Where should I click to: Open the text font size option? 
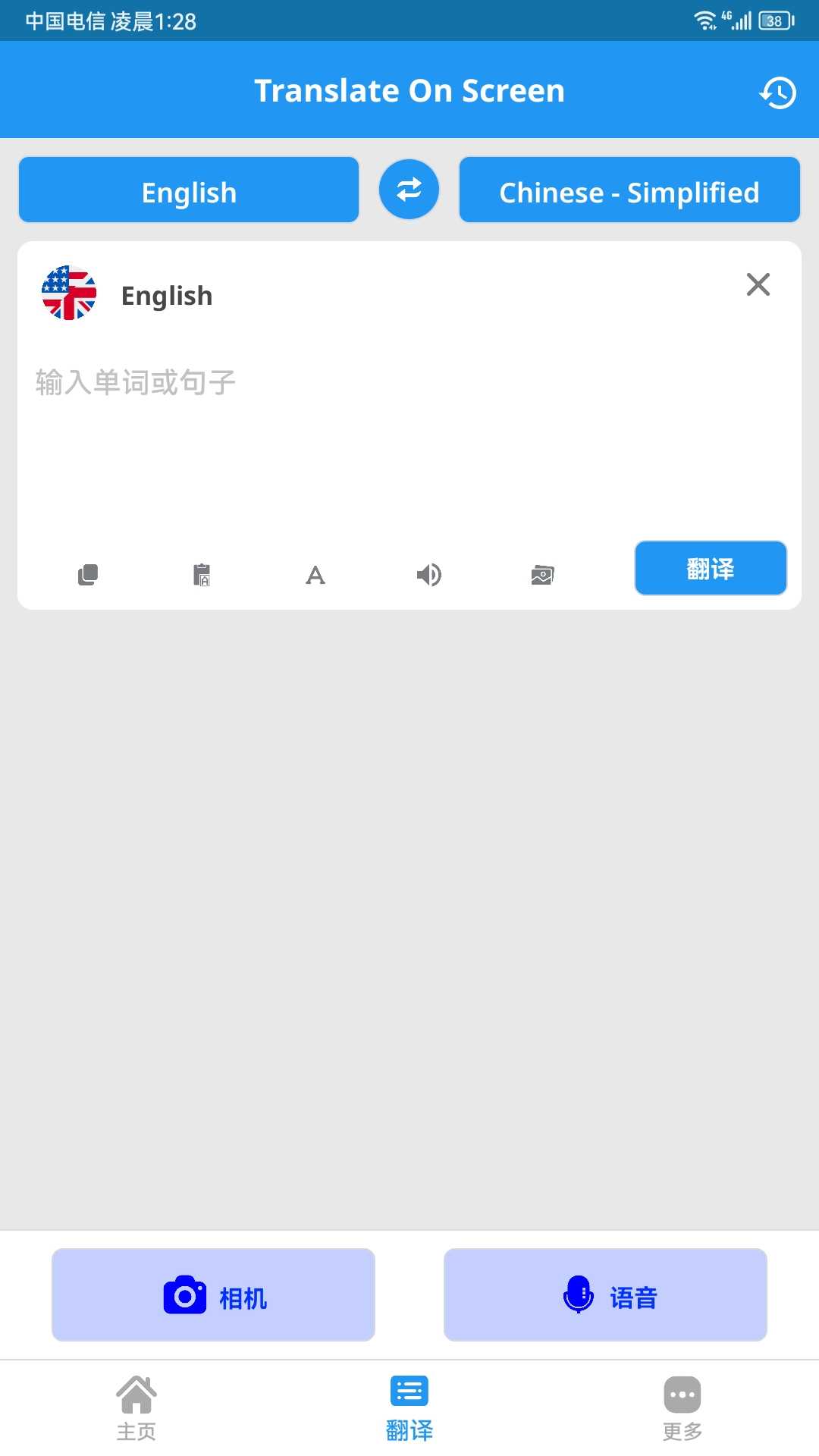coord(315,575)
